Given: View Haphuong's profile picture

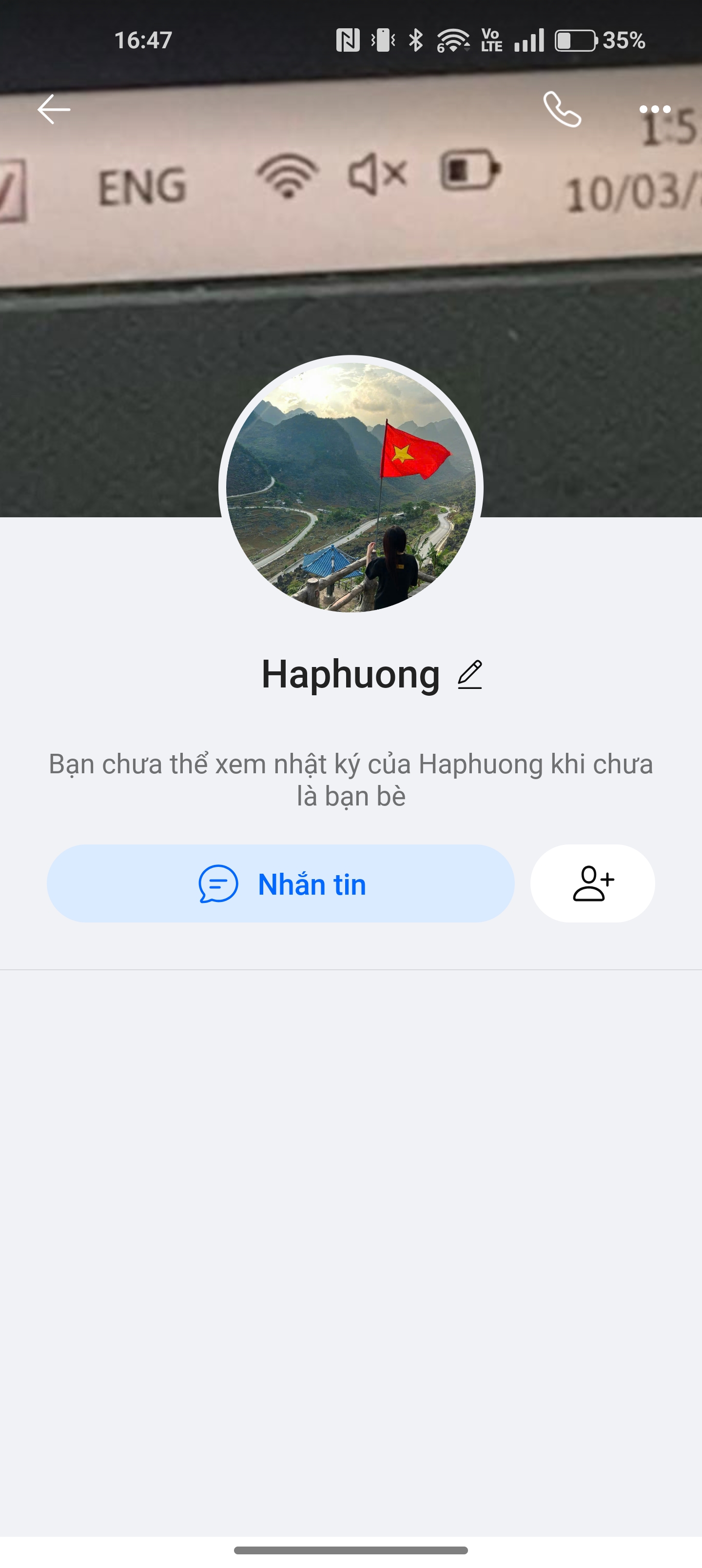Looking at the screenshot, I should pyautogui.click(x=351, y=487).
